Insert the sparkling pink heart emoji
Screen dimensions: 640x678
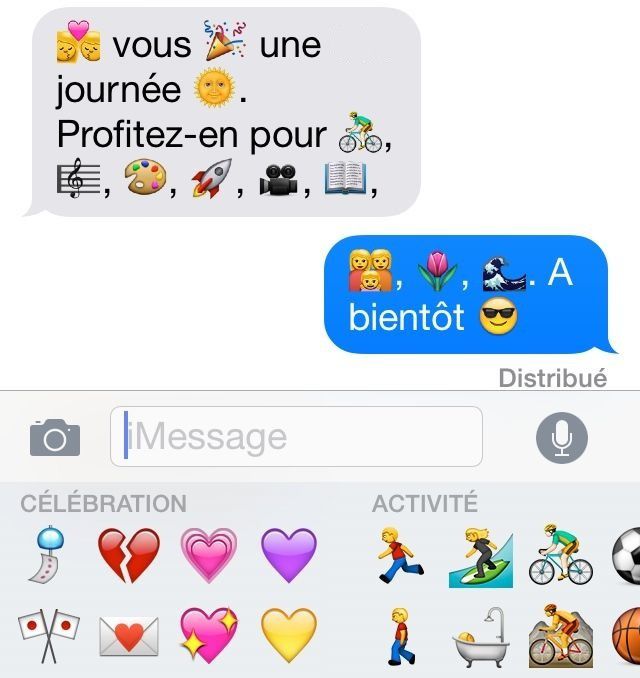(208, 636)
